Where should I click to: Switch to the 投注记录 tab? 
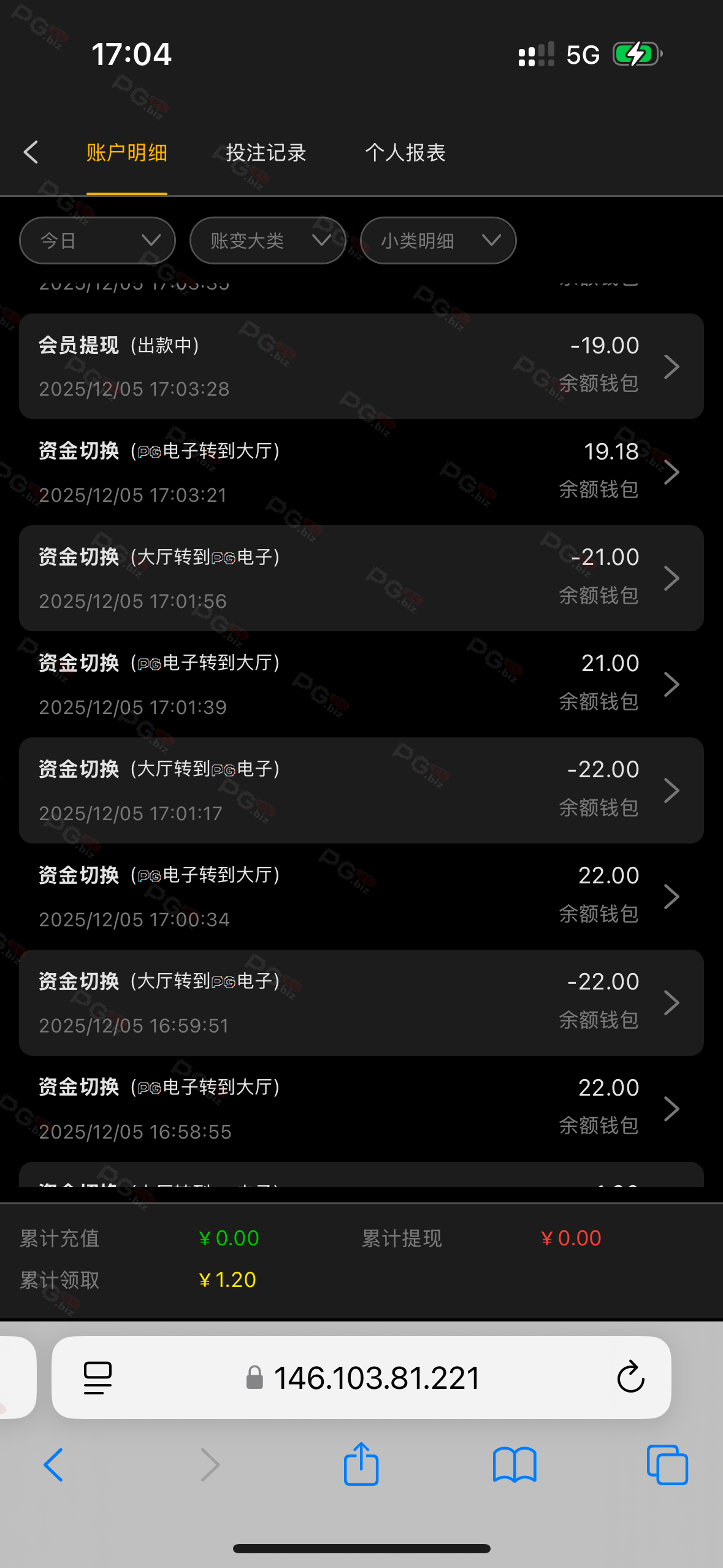(x=266, y=153)
